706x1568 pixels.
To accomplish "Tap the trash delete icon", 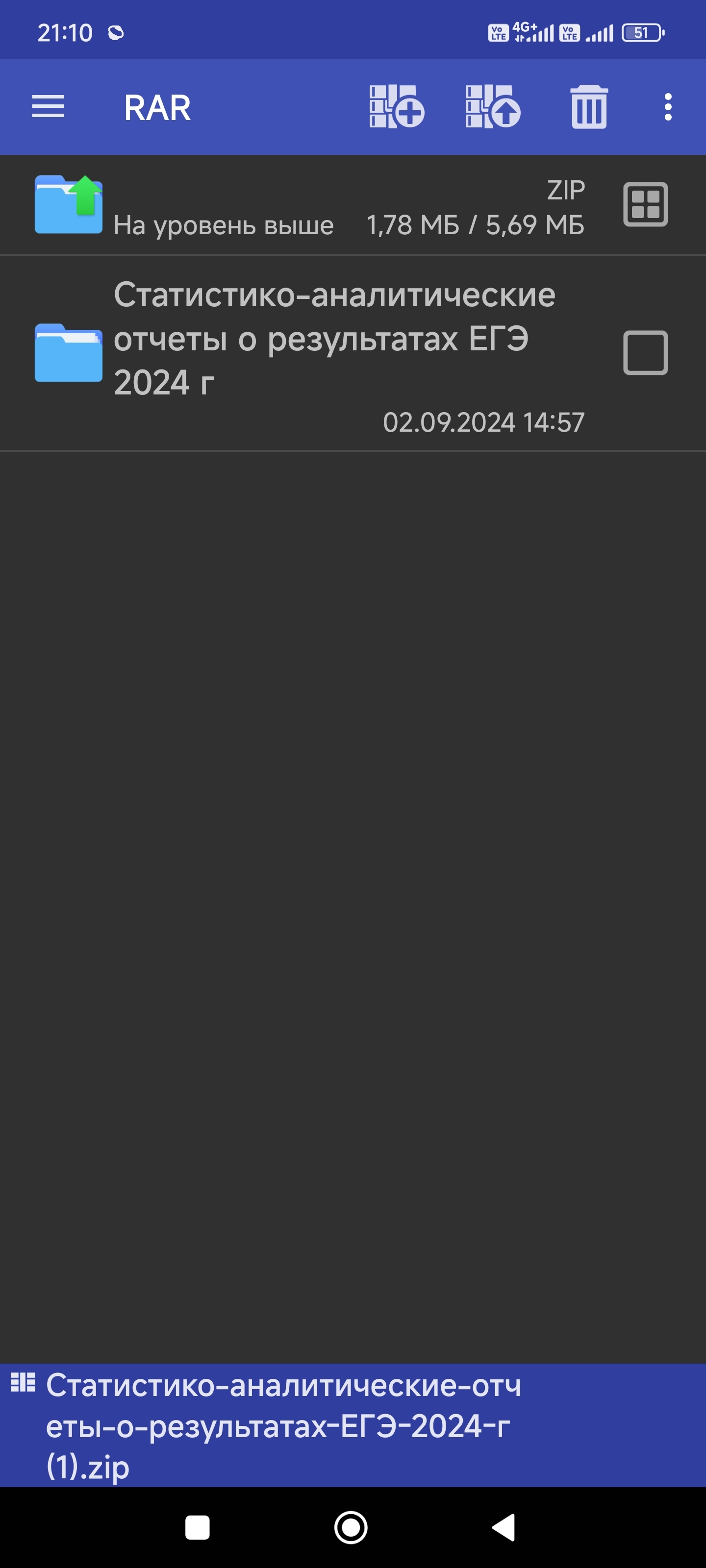I will 589,106.
